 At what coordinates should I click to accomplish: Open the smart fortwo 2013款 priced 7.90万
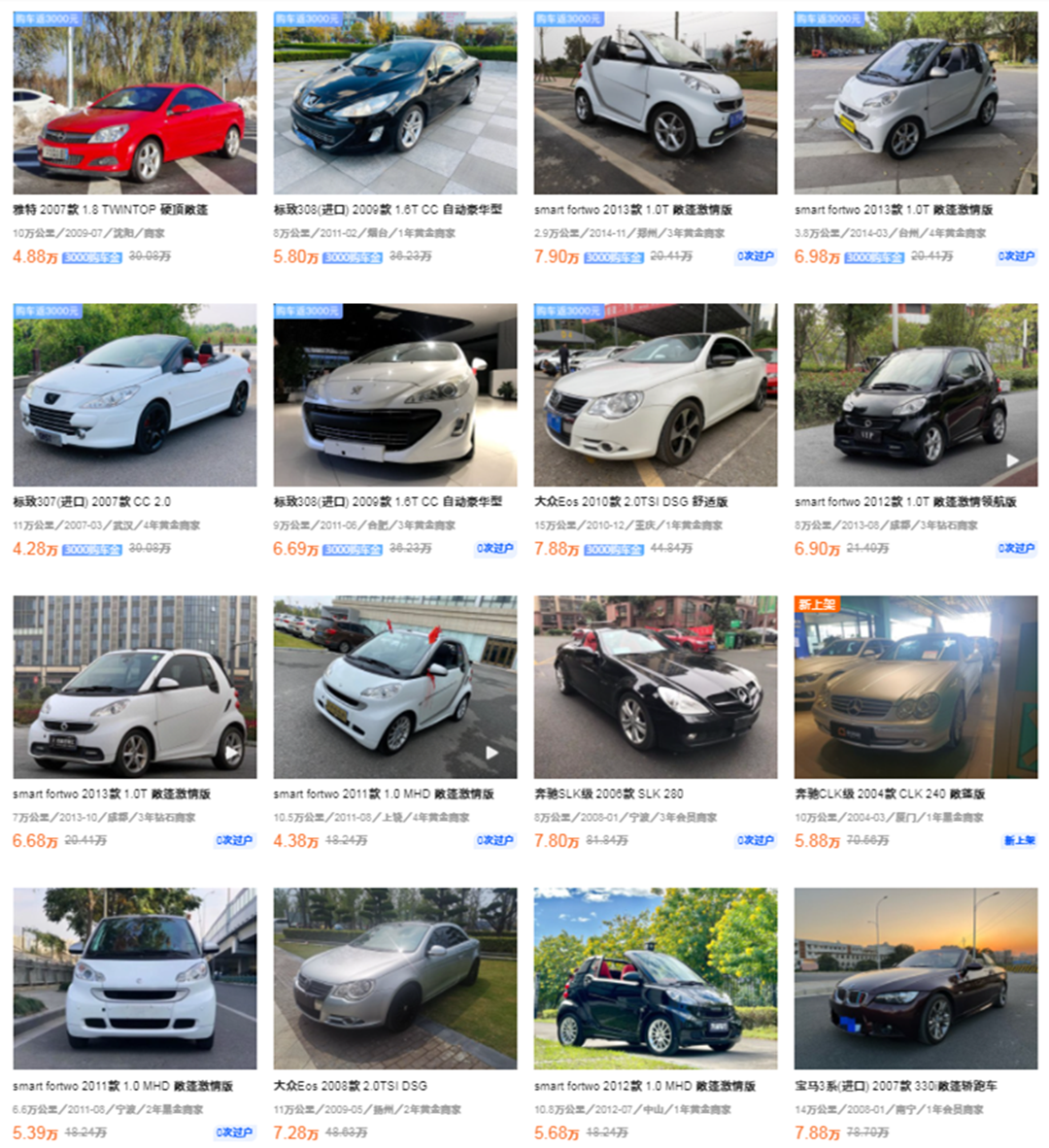pyautogui.click(x=655, y=103)
